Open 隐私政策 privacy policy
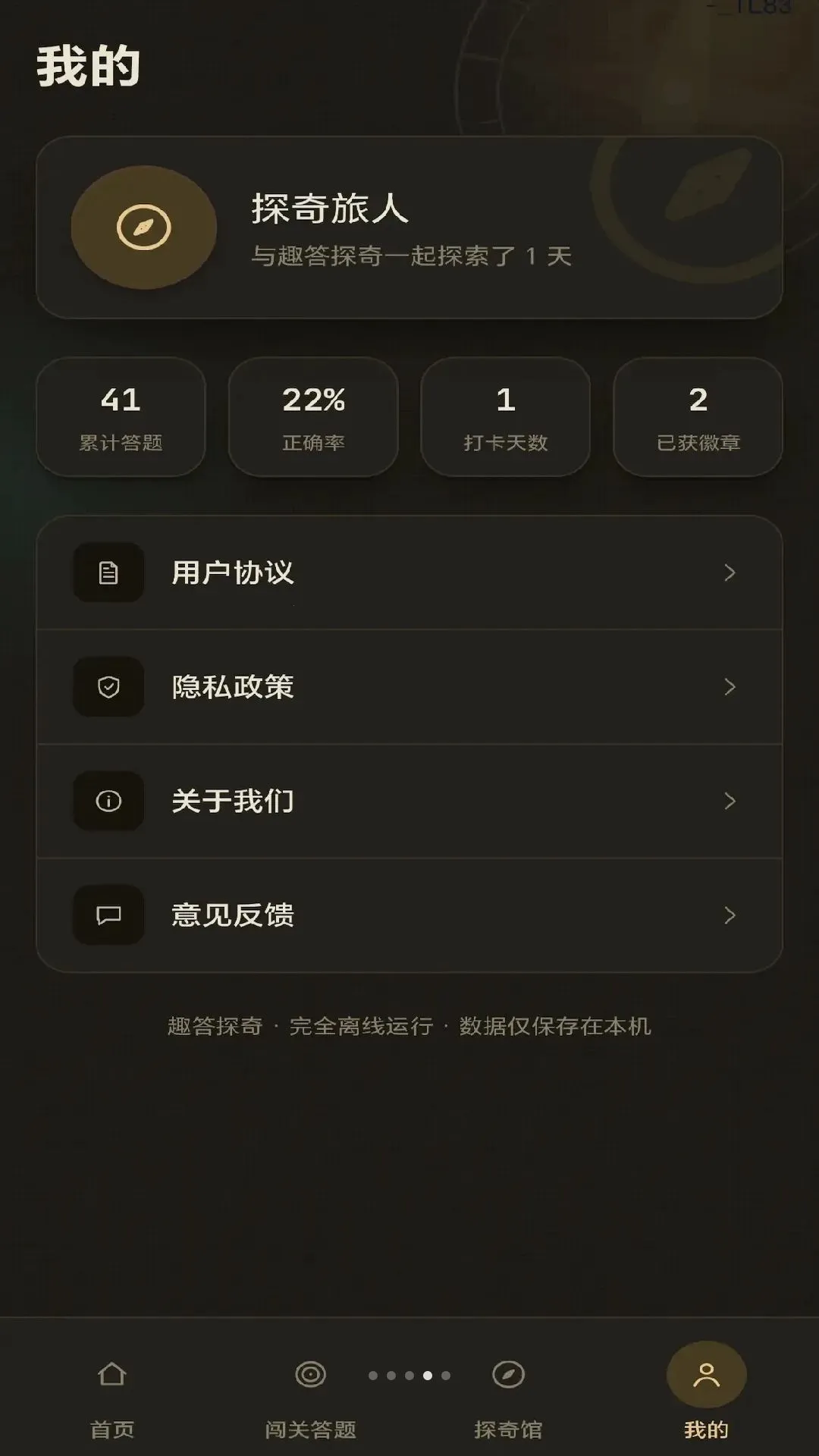The height and width of the screenshot is (1456, 819). (409, 687)
